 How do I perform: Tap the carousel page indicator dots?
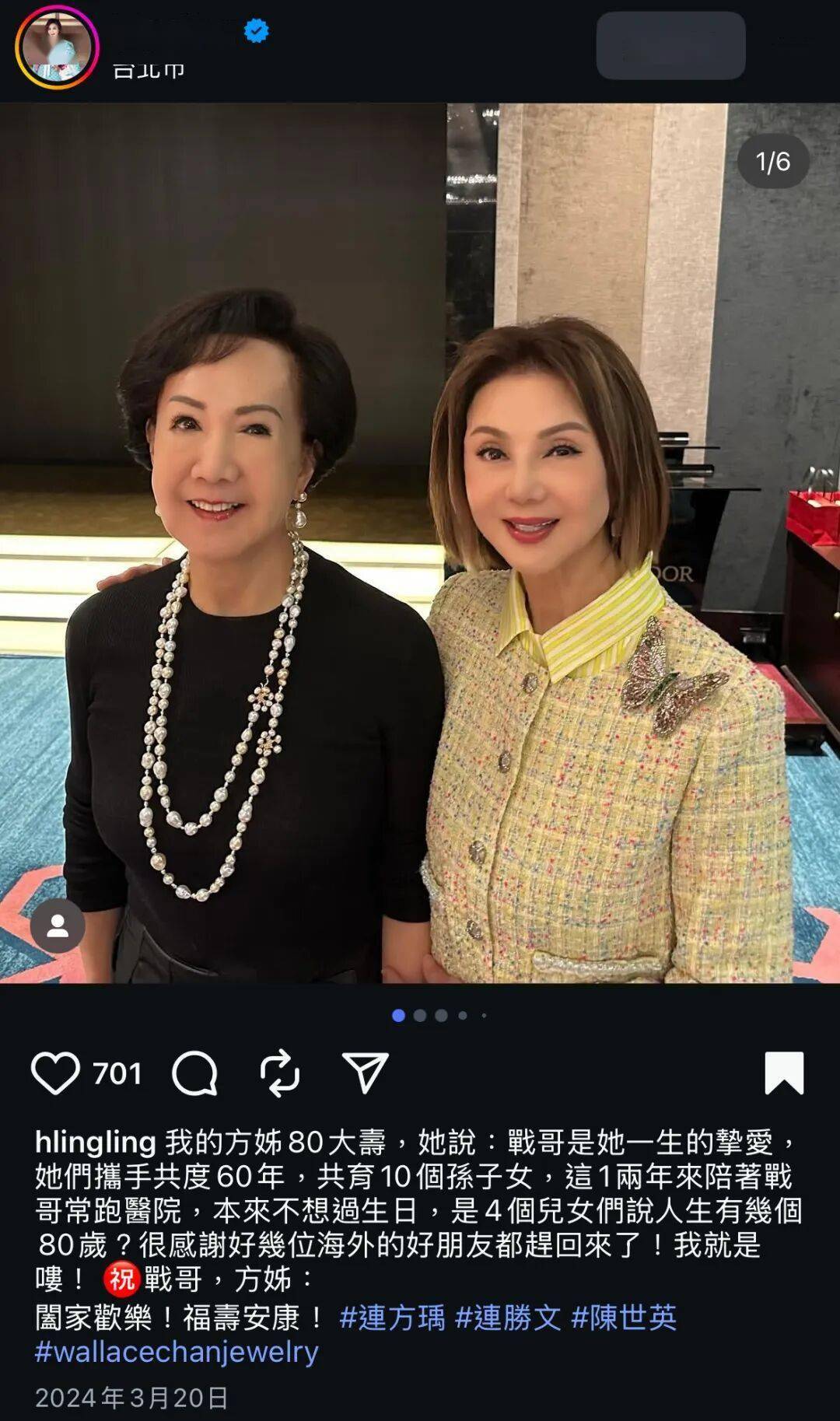point(439,1015)
